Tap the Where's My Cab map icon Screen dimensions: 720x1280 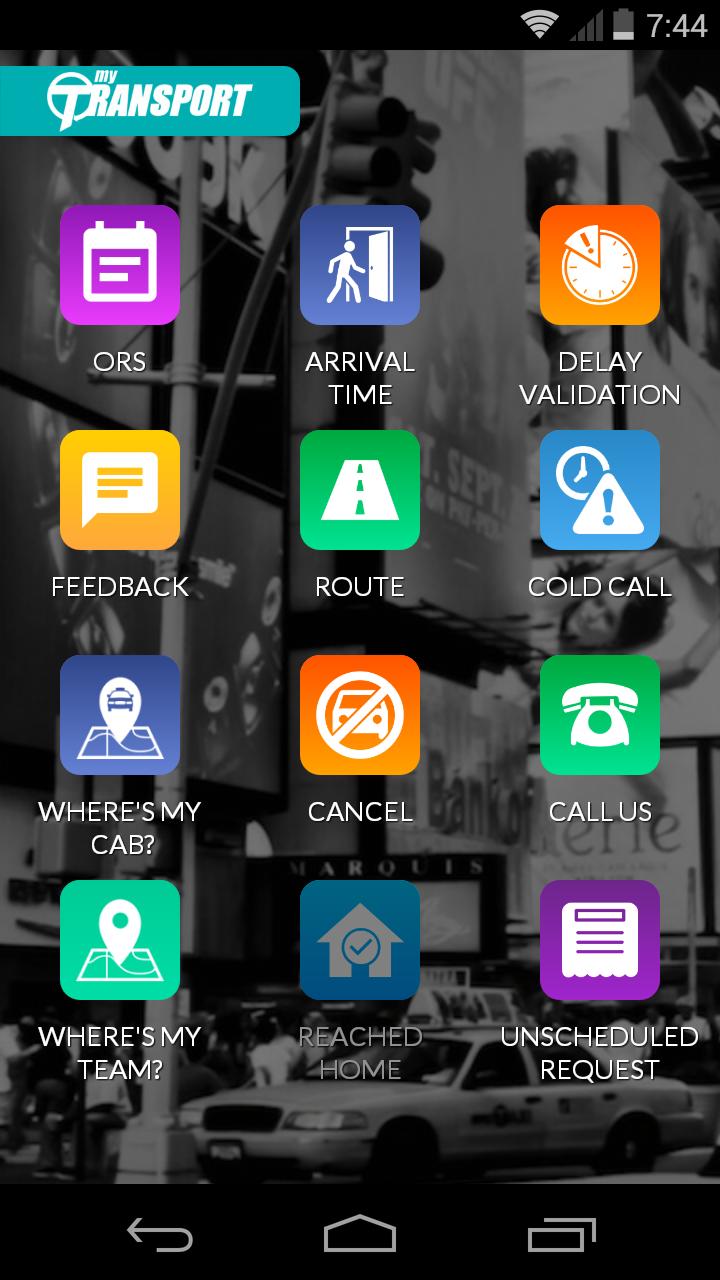point(120,715)
